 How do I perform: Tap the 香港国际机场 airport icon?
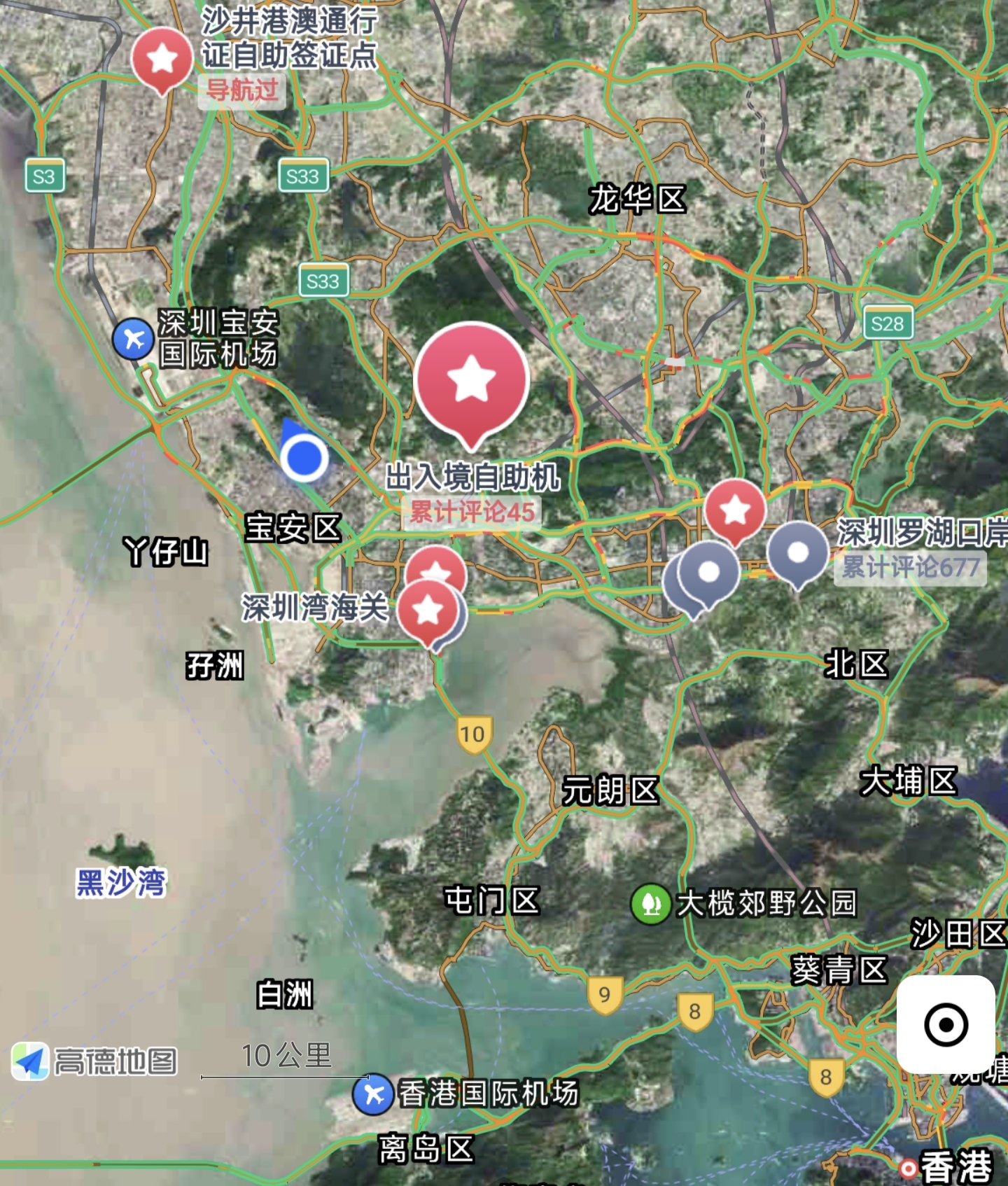[373, 1094]
